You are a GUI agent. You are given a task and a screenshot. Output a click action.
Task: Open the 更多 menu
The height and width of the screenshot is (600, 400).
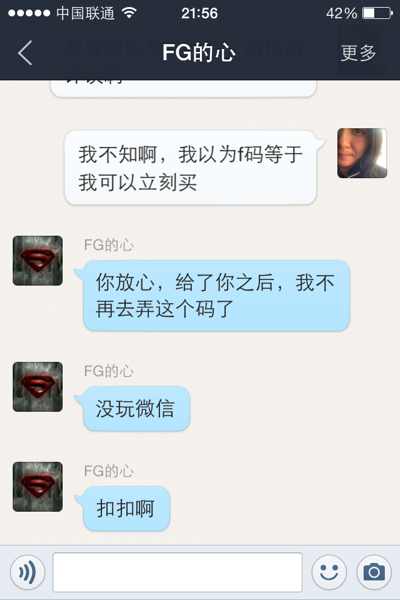[x=358, y=52]
